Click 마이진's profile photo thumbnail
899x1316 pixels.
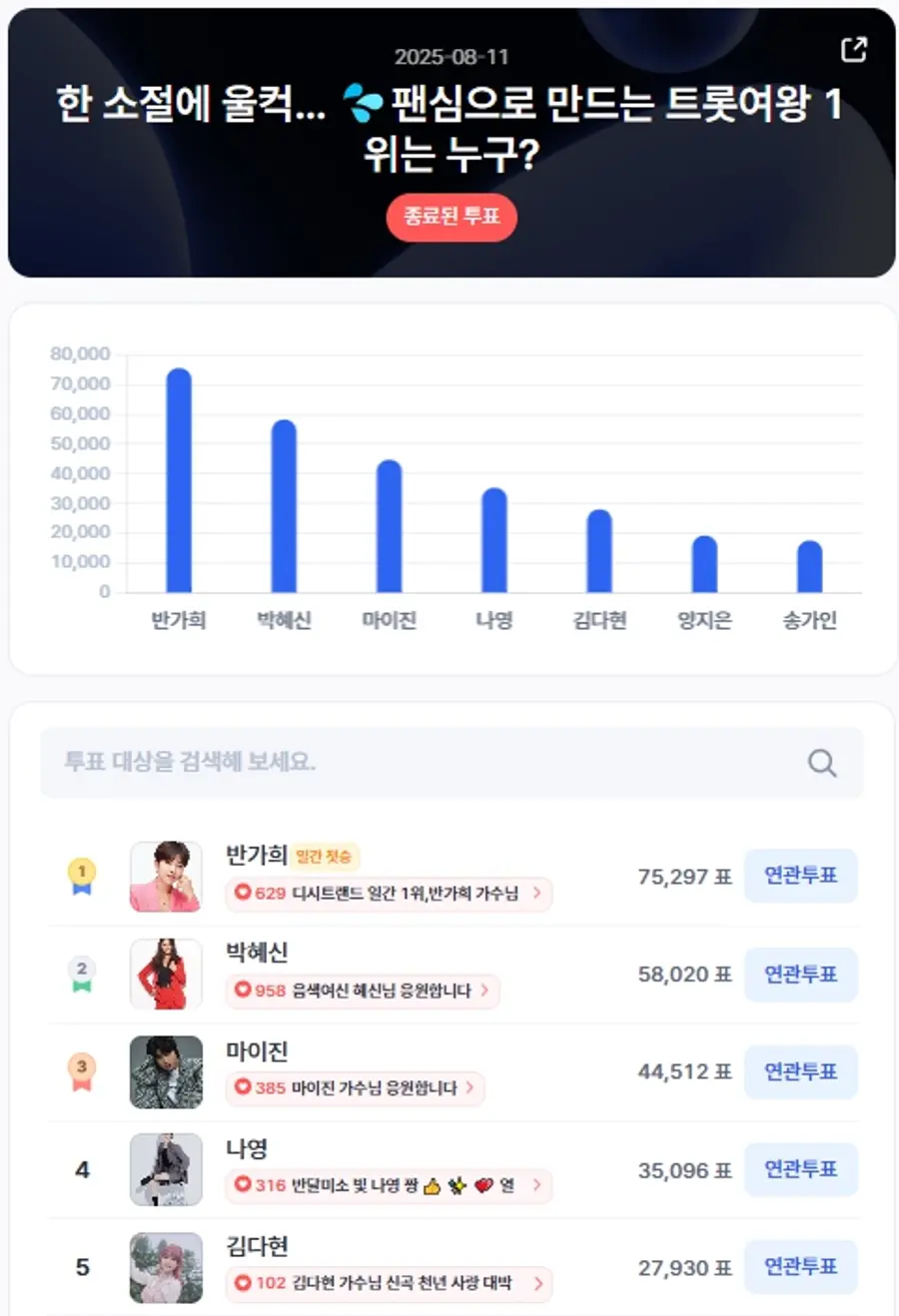coord(166,1071)
